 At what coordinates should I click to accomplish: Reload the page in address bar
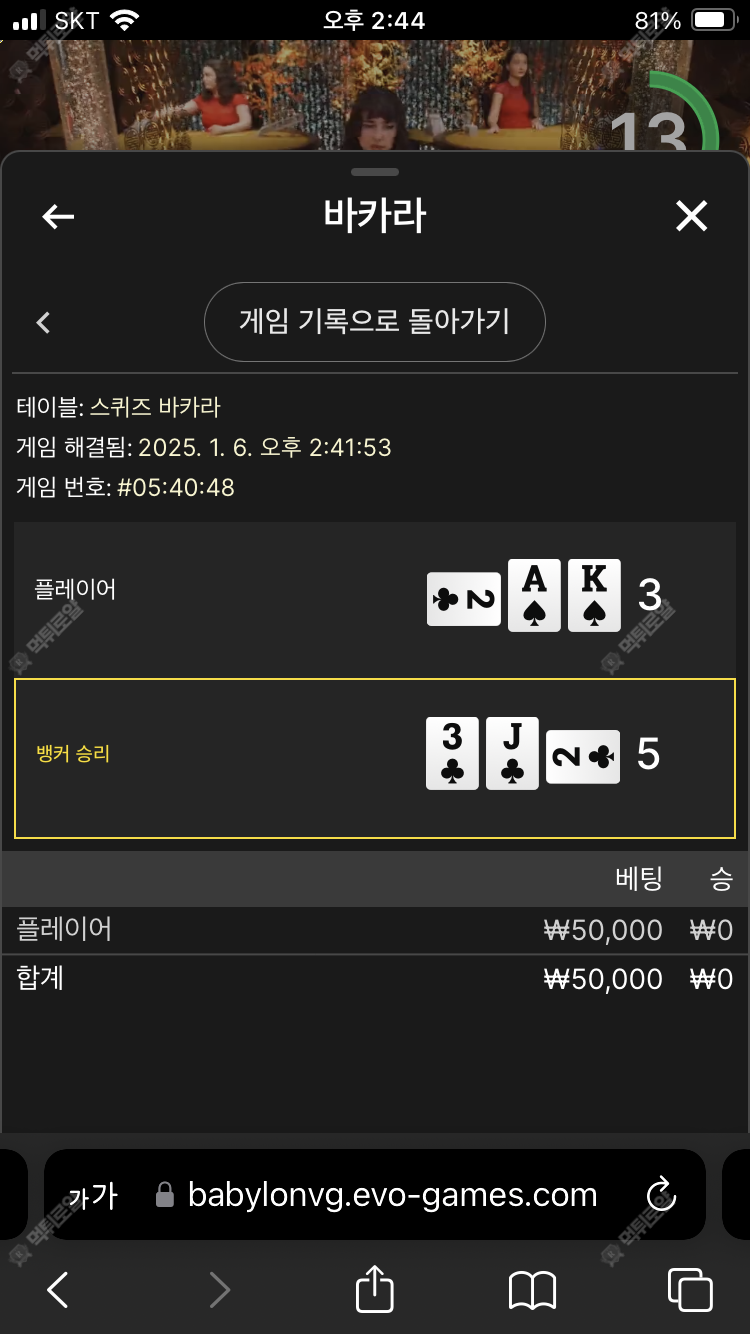point(661,1194)
